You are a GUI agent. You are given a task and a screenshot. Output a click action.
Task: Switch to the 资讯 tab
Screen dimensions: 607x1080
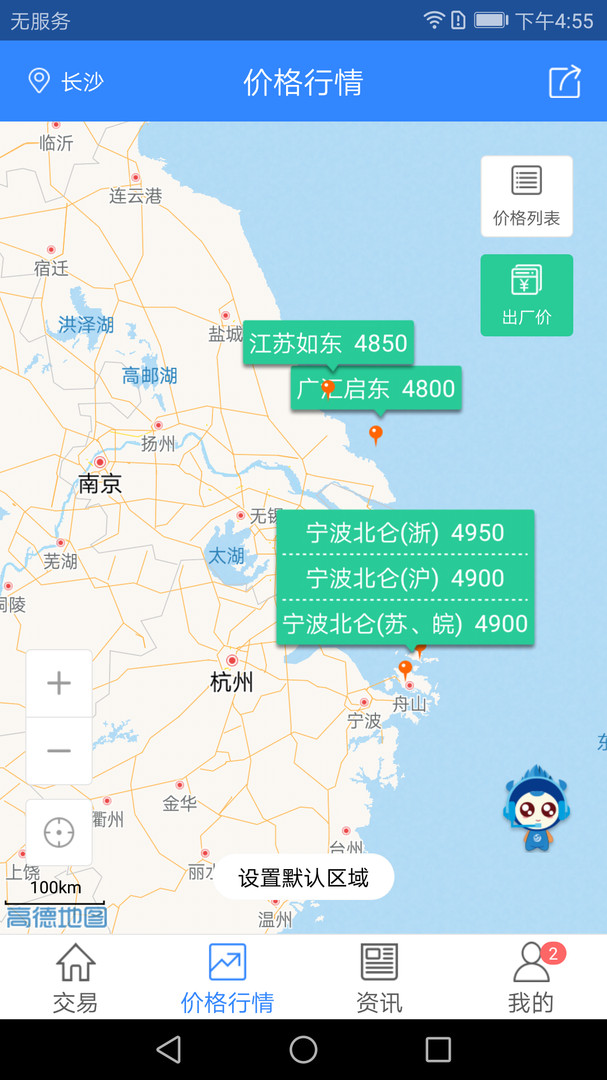click(379, 978)
